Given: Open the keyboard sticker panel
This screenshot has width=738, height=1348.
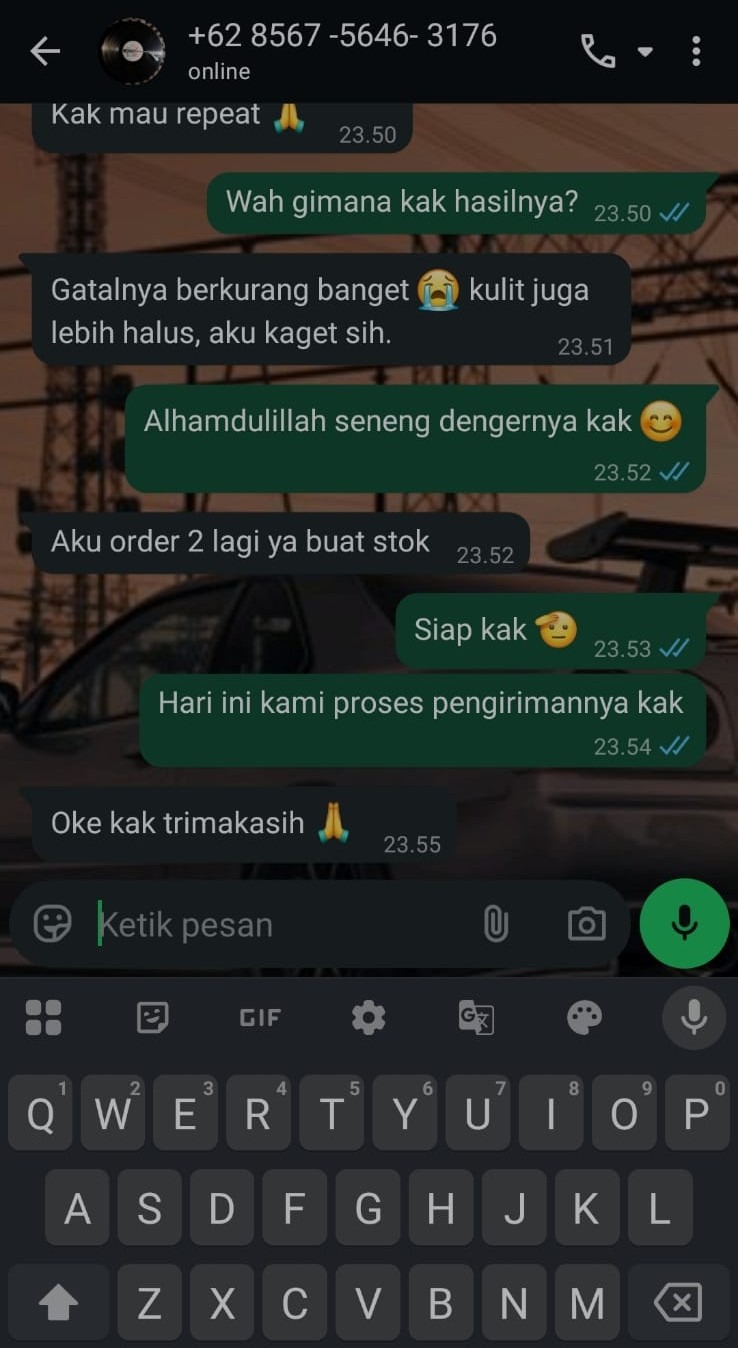Looking at the screenshot, I should (152, 1018).
